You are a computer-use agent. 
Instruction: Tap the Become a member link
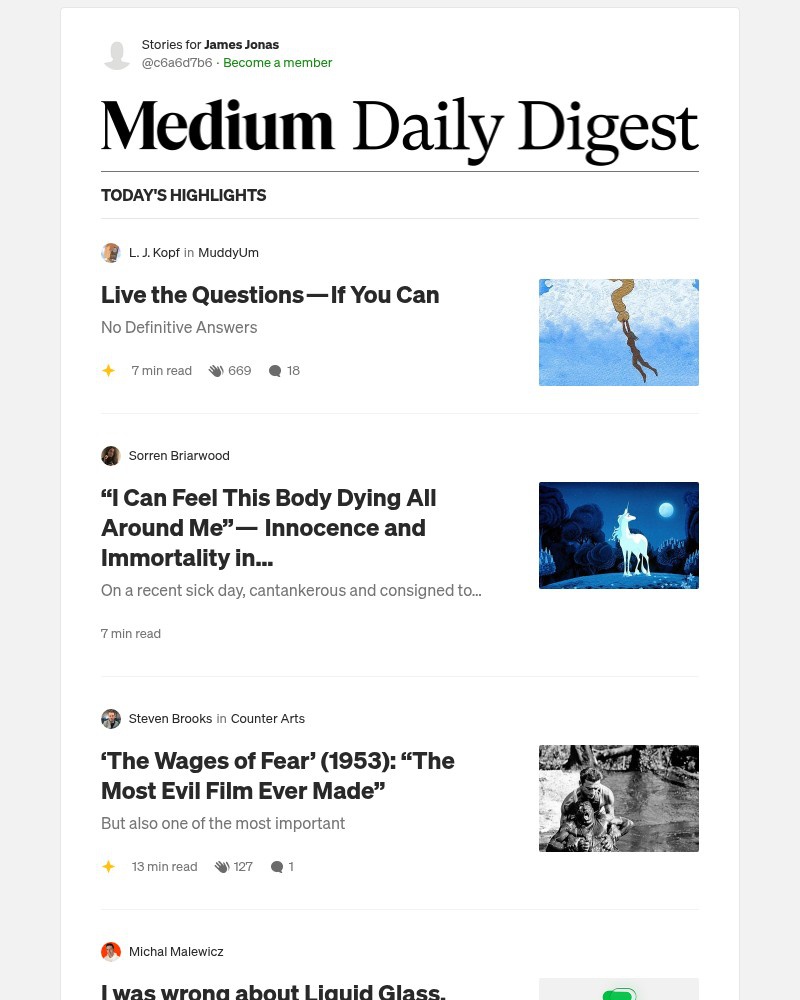tap(277, 62)
